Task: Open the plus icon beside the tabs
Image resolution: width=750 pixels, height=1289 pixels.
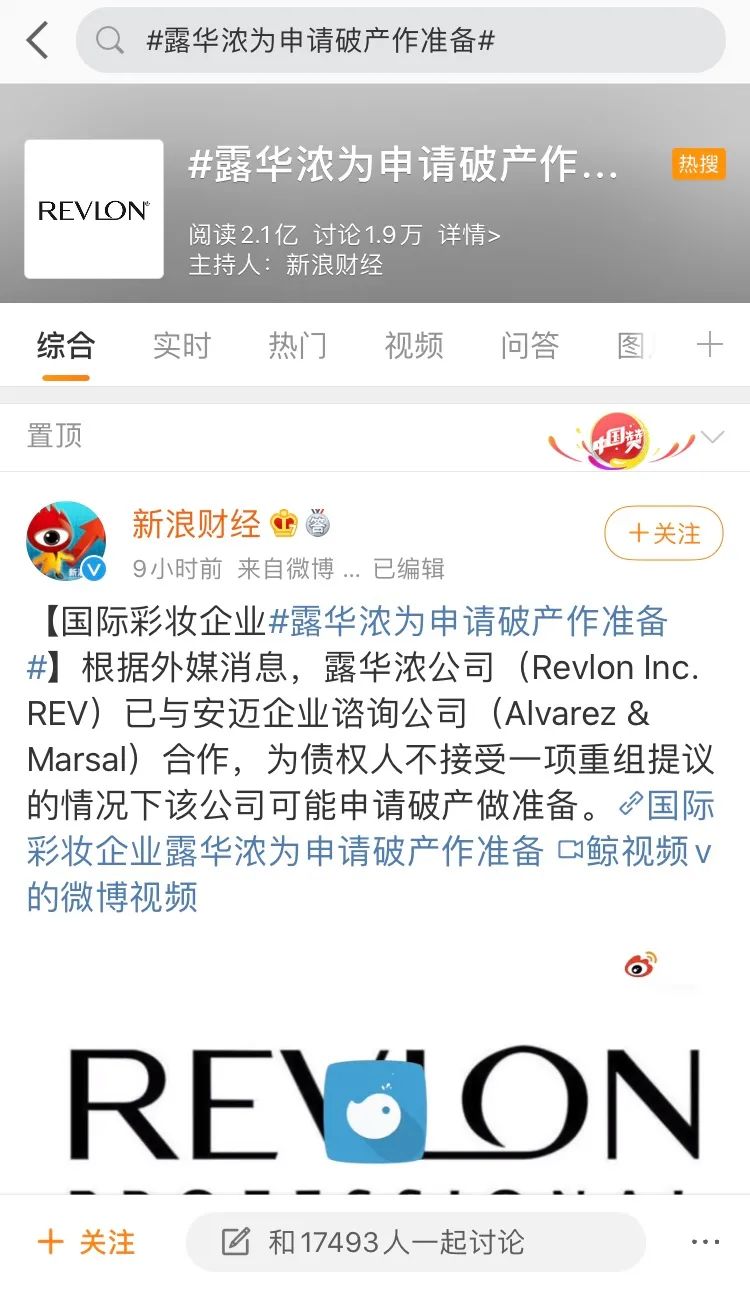Action: (709, 346)
